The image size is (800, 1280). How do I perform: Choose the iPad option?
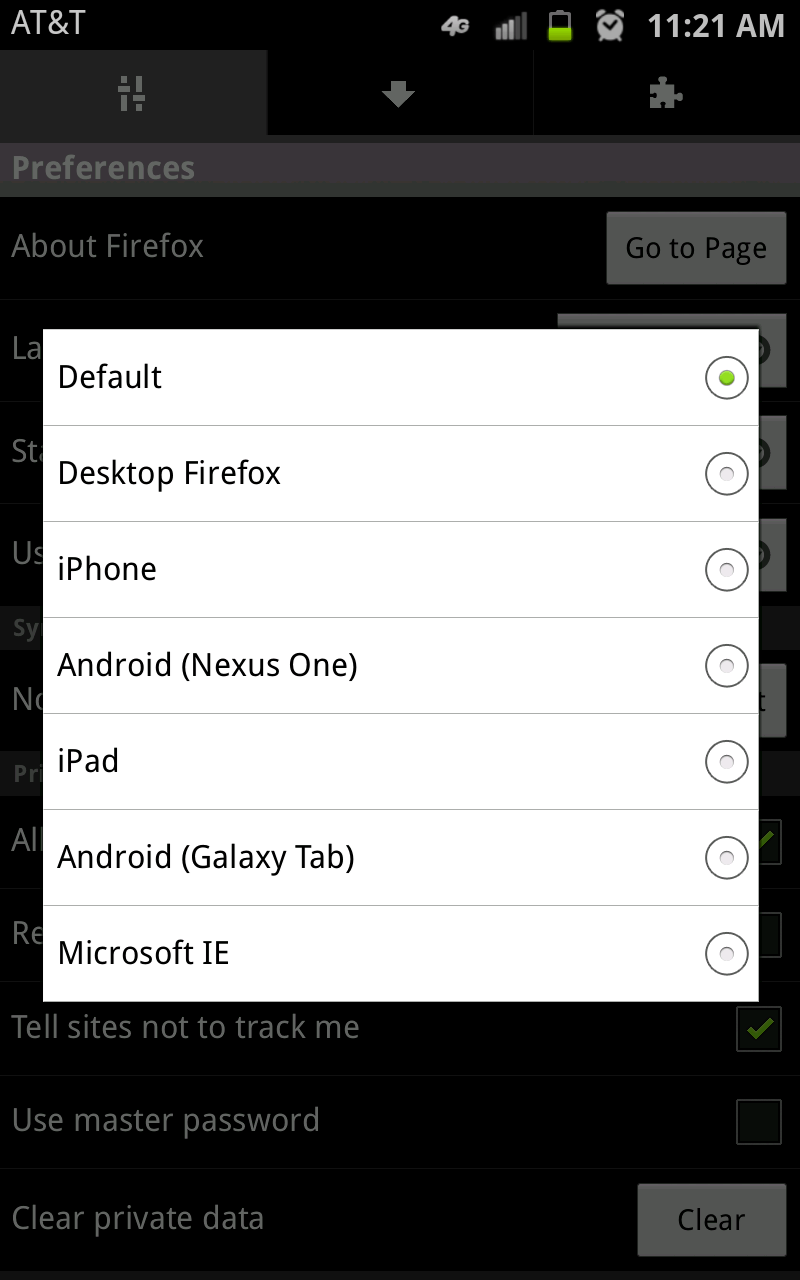[400, 761]
